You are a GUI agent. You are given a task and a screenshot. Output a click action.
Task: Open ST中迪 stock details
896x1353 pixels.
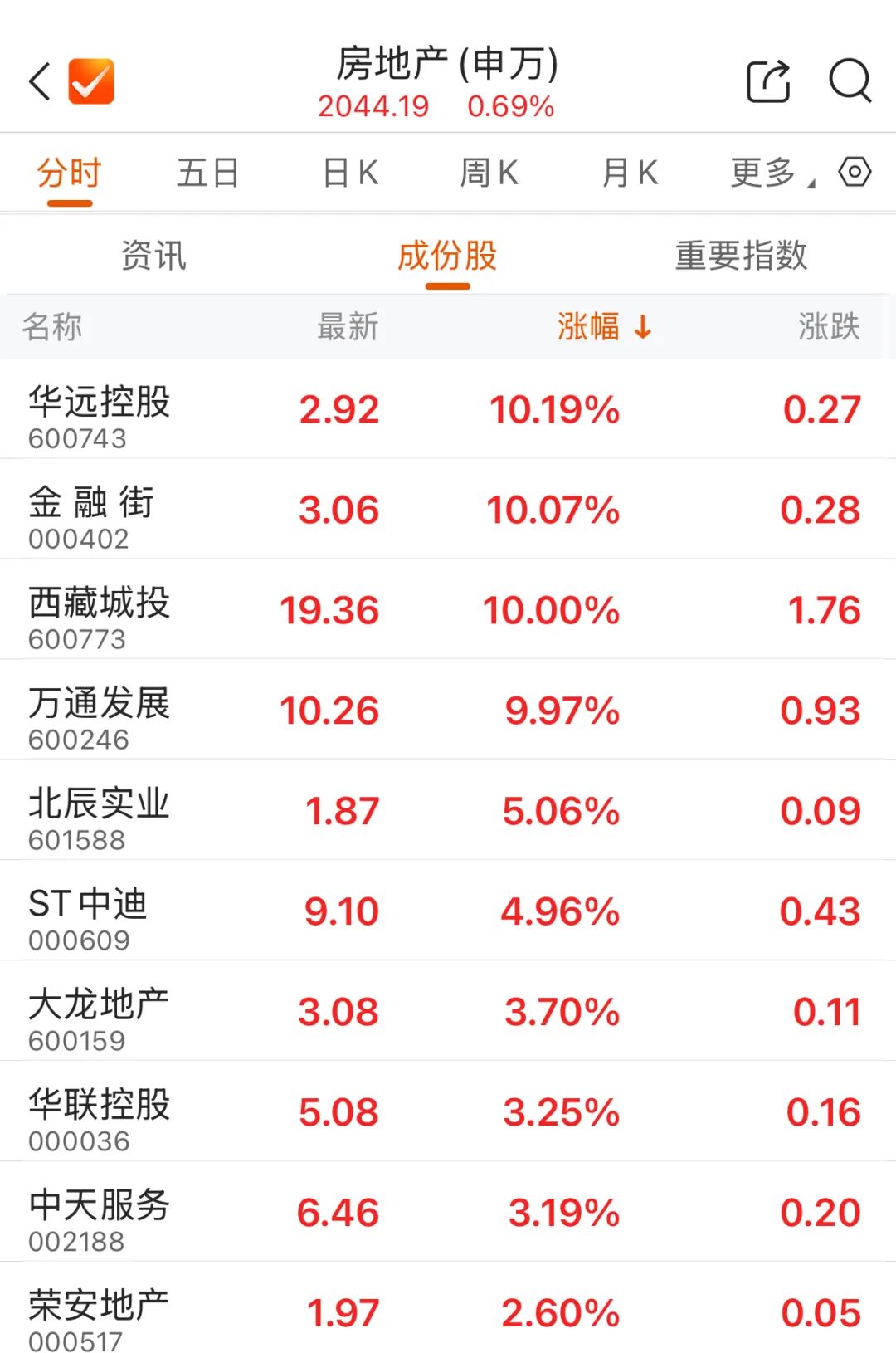pyautogui.click(x=88, y=911)
